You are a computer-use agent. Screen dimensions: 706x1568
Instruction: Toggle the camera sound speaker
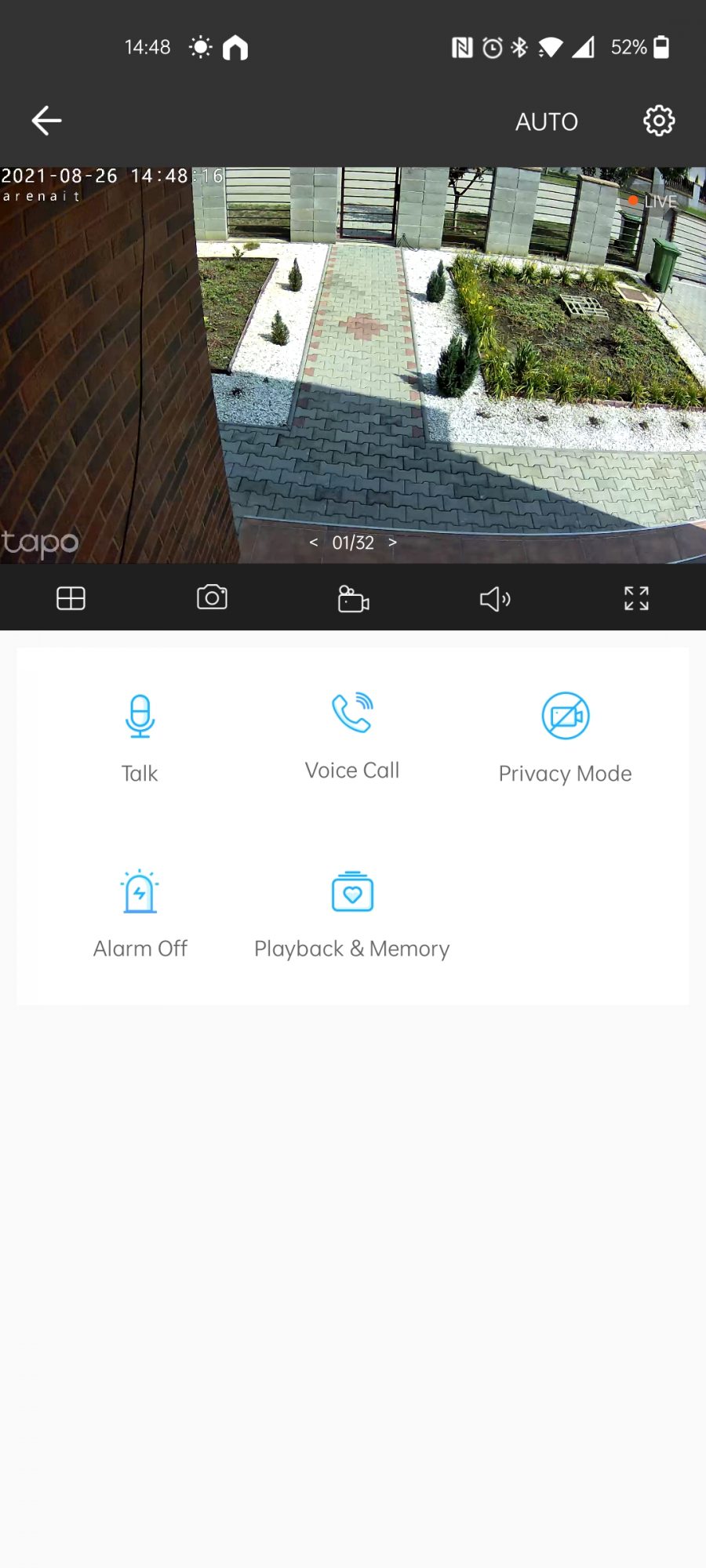(x=495, y=599)
